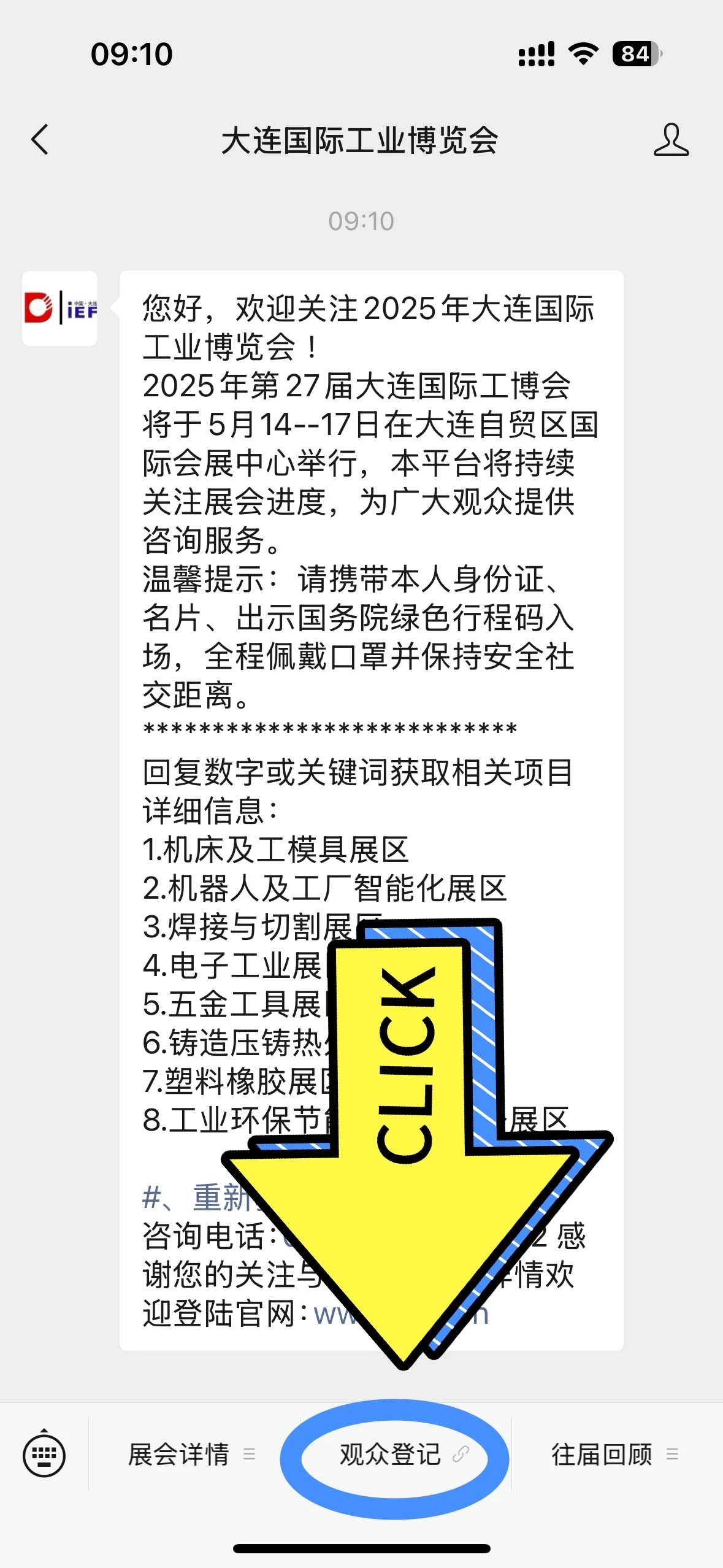Tap the 大连国际工业博览会 sender avatar
Viewport: 723px width, 1568px height.
(59, 309)
